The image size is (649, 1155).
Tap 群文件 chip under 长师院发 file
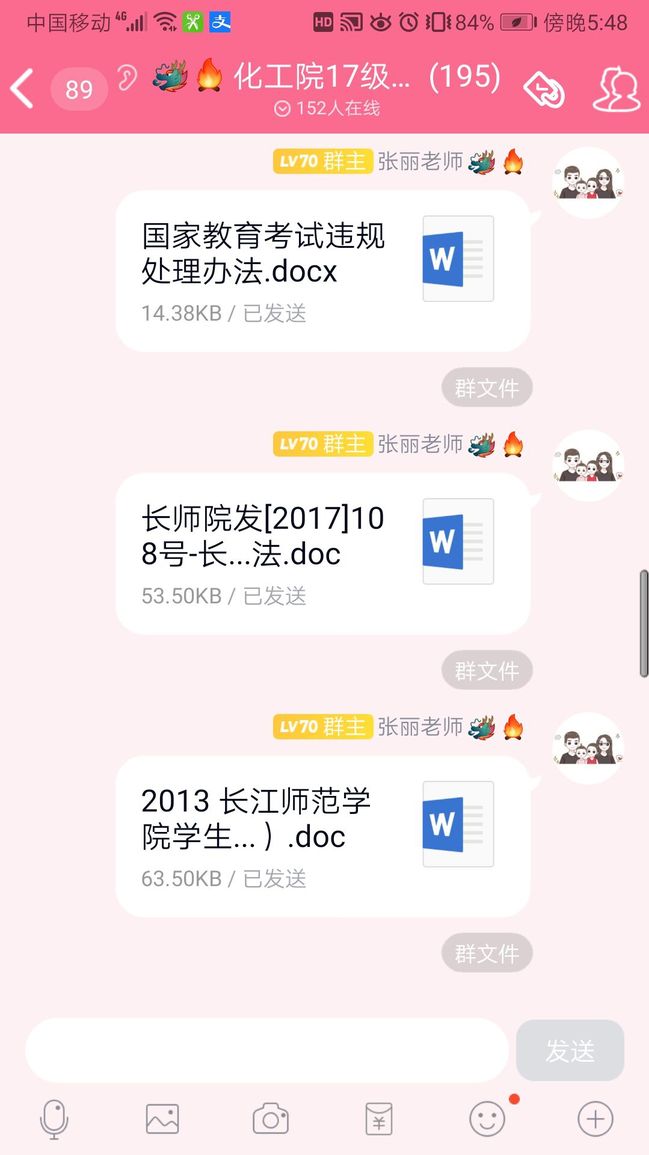click(x=487, y=671)
